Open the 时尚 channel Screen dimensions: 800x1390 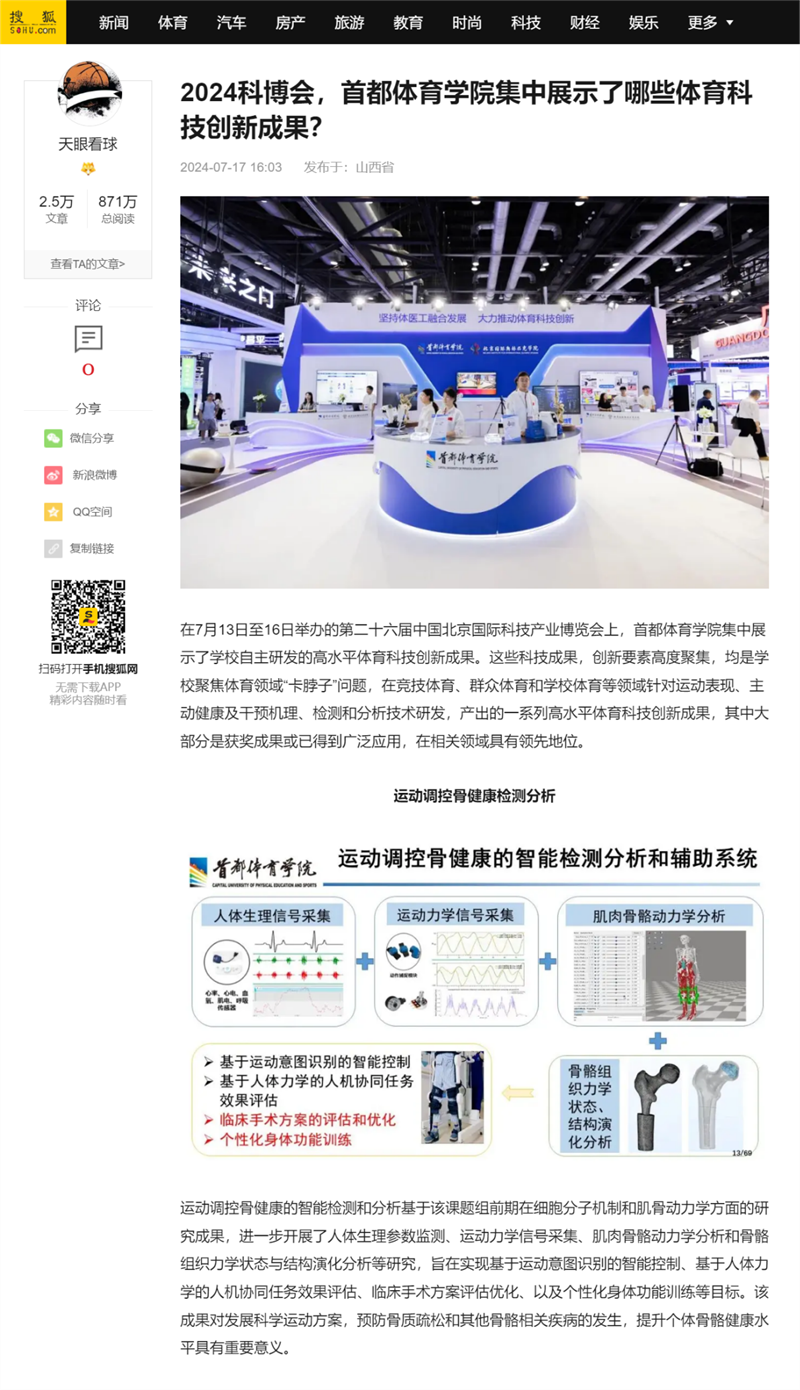467,22
